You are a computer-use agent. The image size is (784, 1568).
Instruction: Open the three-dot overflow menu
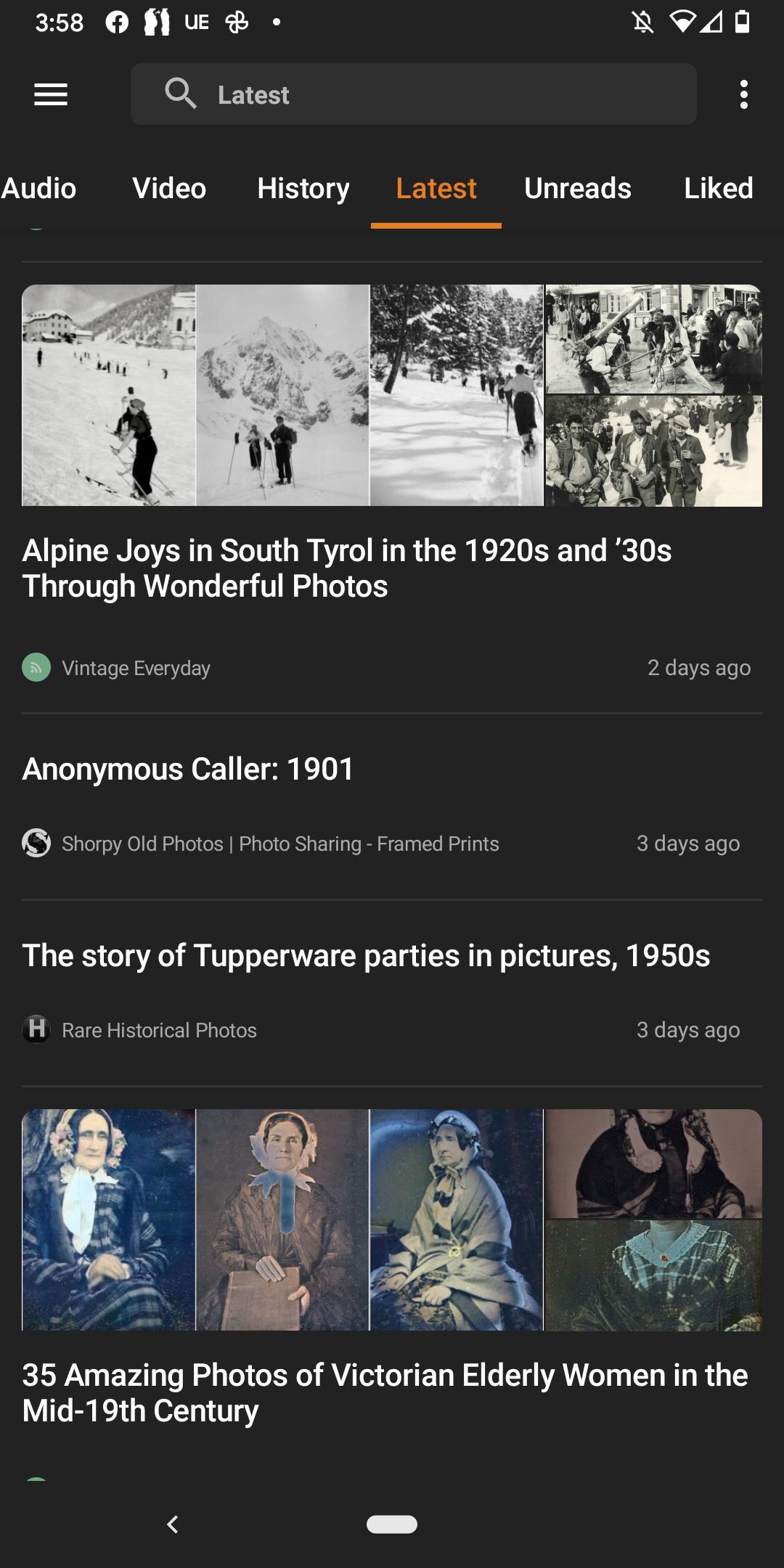[744, 94]
